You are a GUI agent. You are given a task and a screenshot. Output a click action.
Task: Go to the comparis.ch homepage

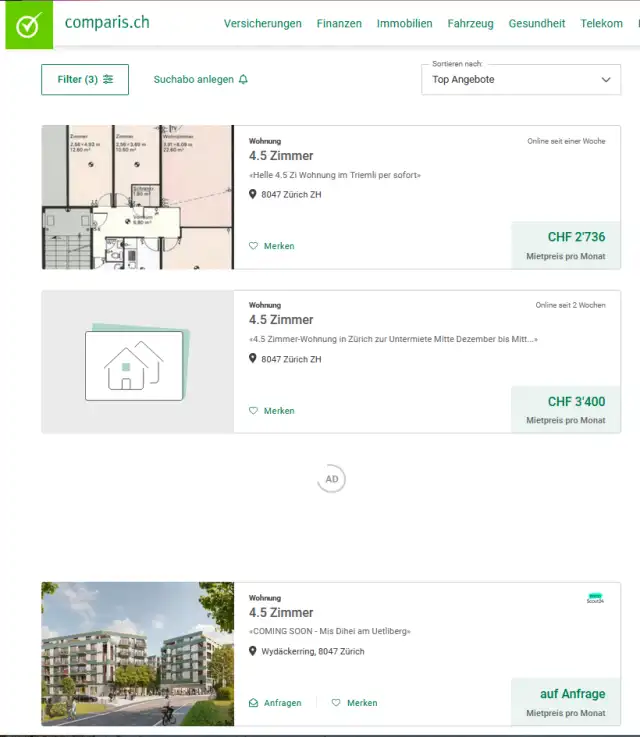point(80,23)
